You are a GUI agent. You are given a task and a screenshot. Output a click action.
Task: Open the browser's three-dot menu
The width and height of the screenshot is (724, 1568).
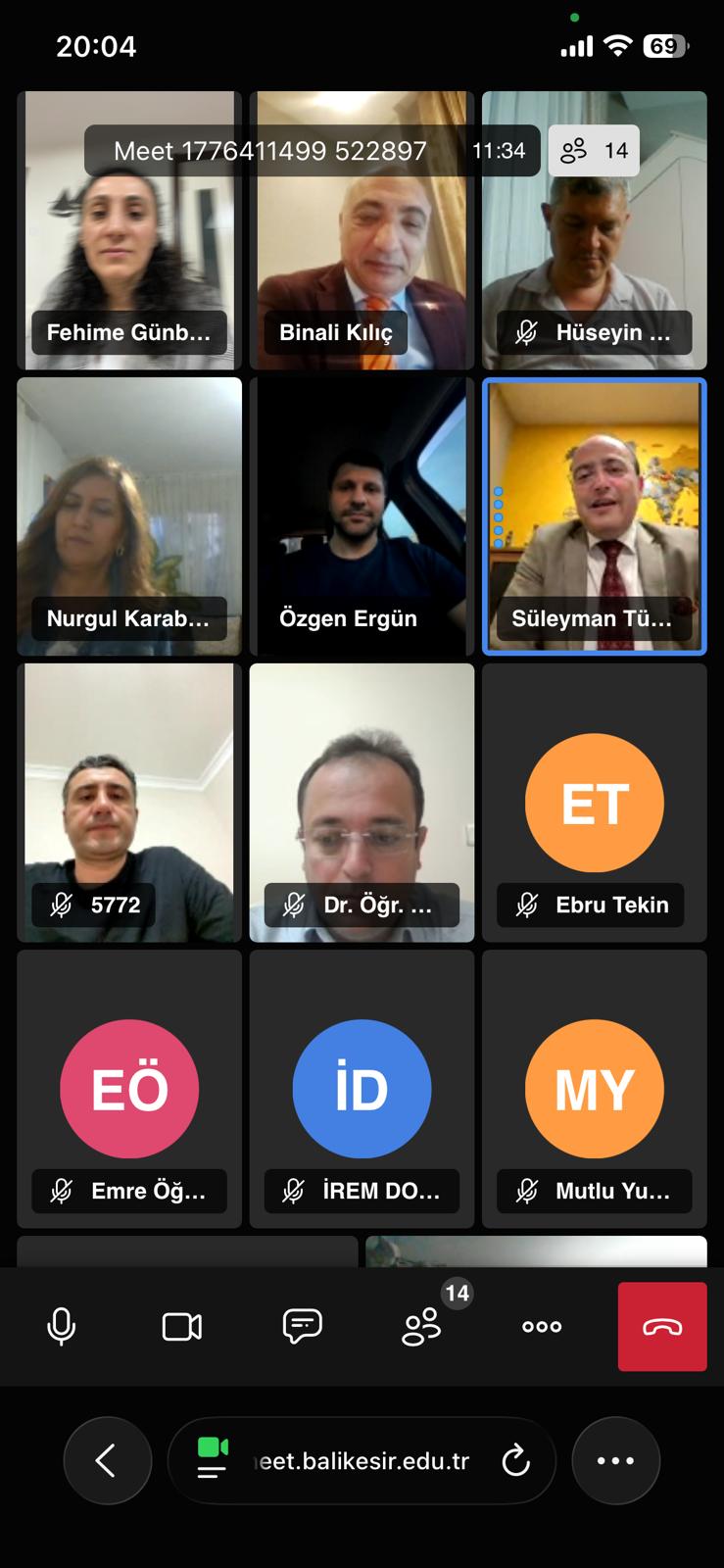pyautogui.click(x=615, y=1461)
